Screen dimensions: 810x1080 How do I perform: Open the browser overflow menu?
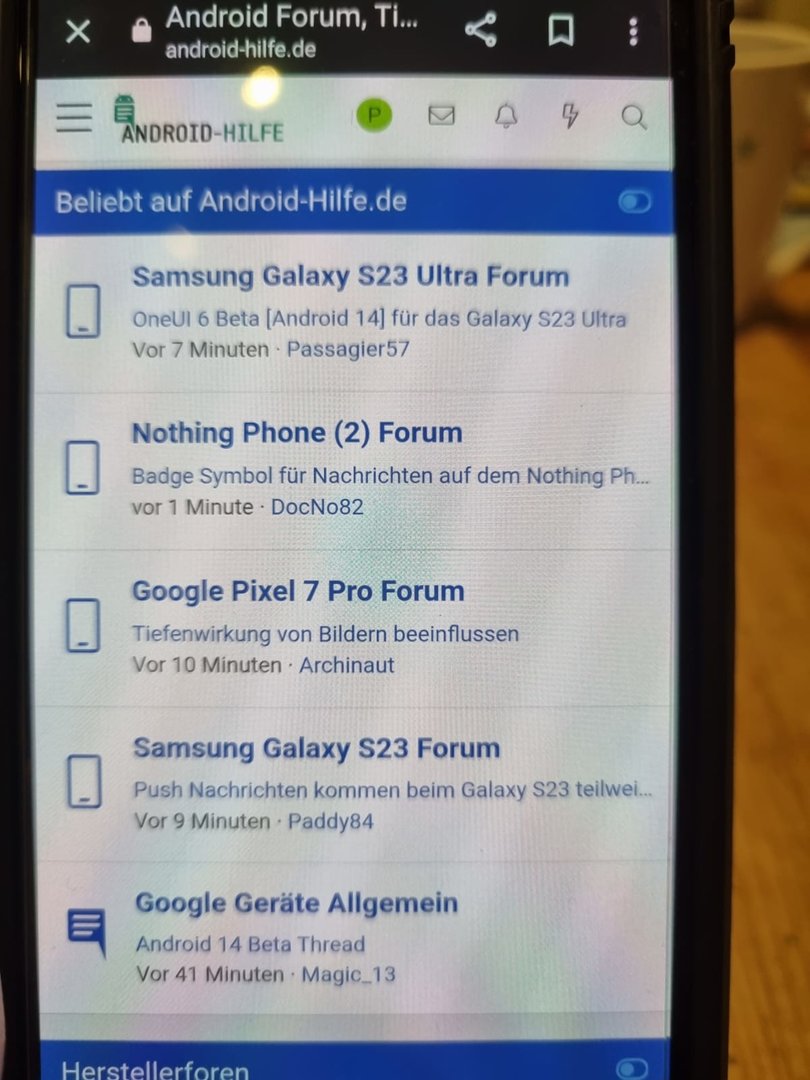[x=633, y=31]
